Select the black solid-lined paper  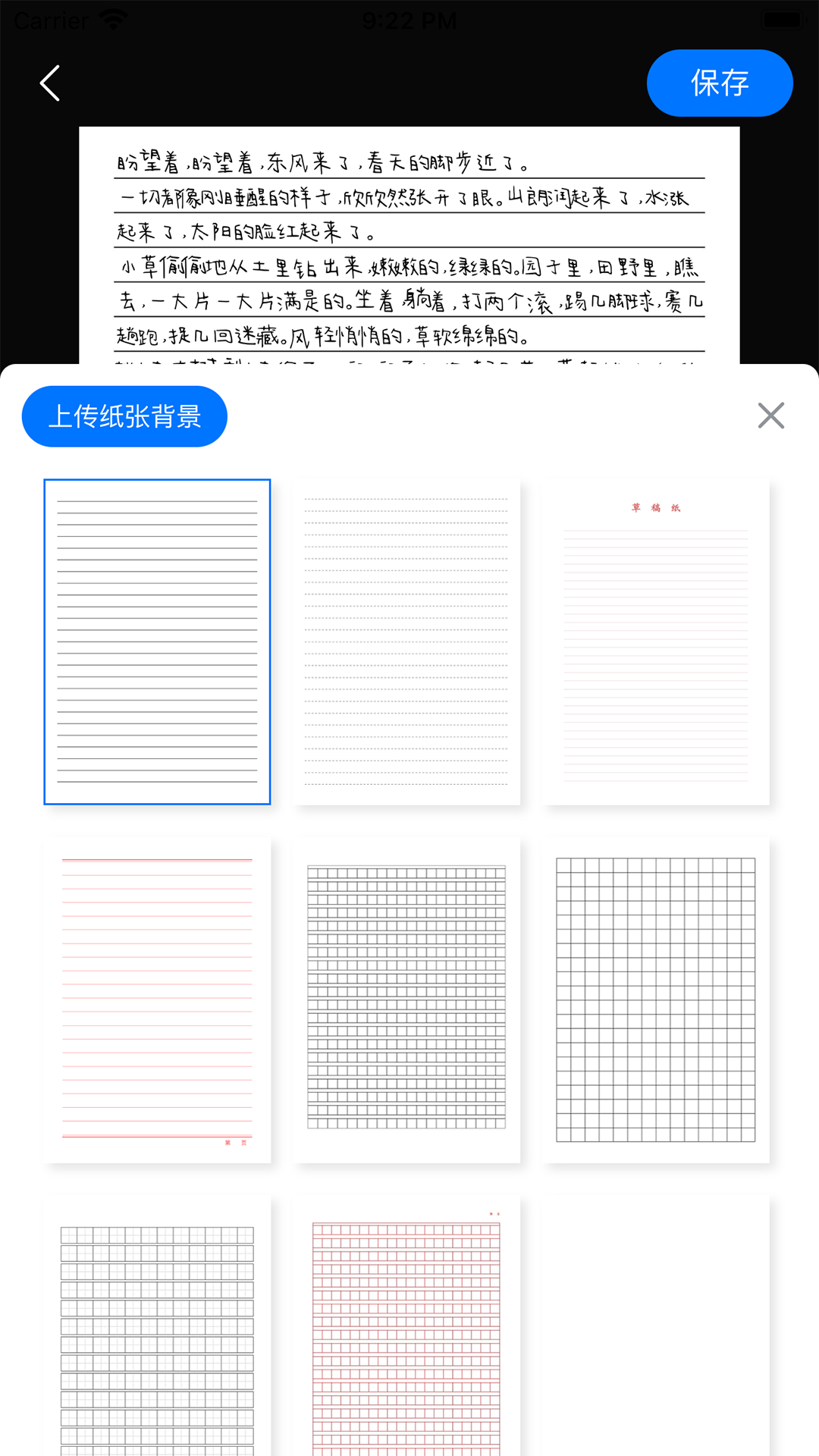coord(157,642)
